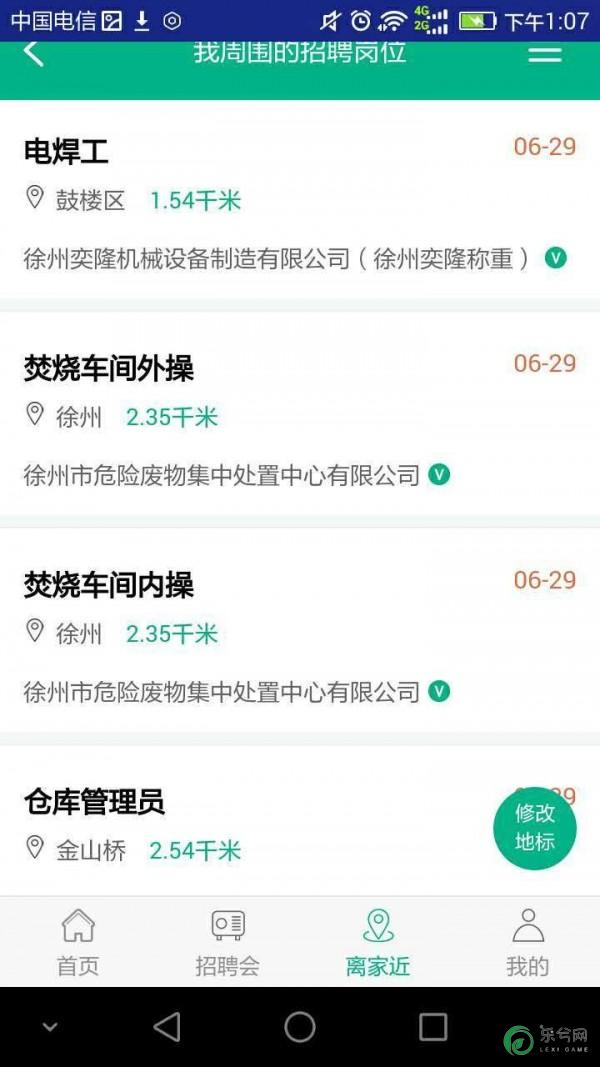Open the system recent apps button
This screenshot has height=1067, width=600.
pyautogui.click(x=433, y=1027)
